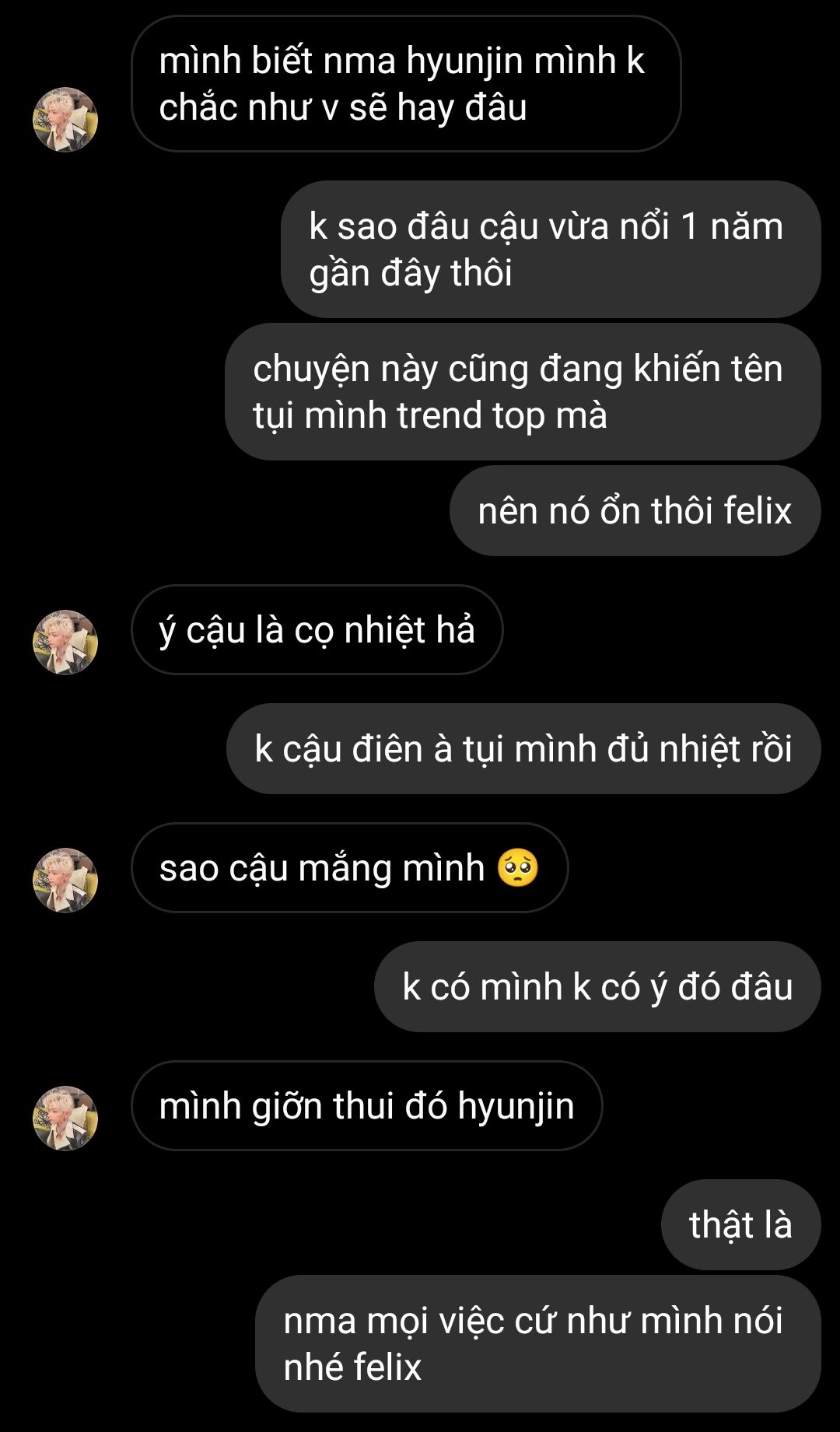Tap avatar next to 'ý cậu là cọ nhiệt hả'

click(x=65, y=642)
